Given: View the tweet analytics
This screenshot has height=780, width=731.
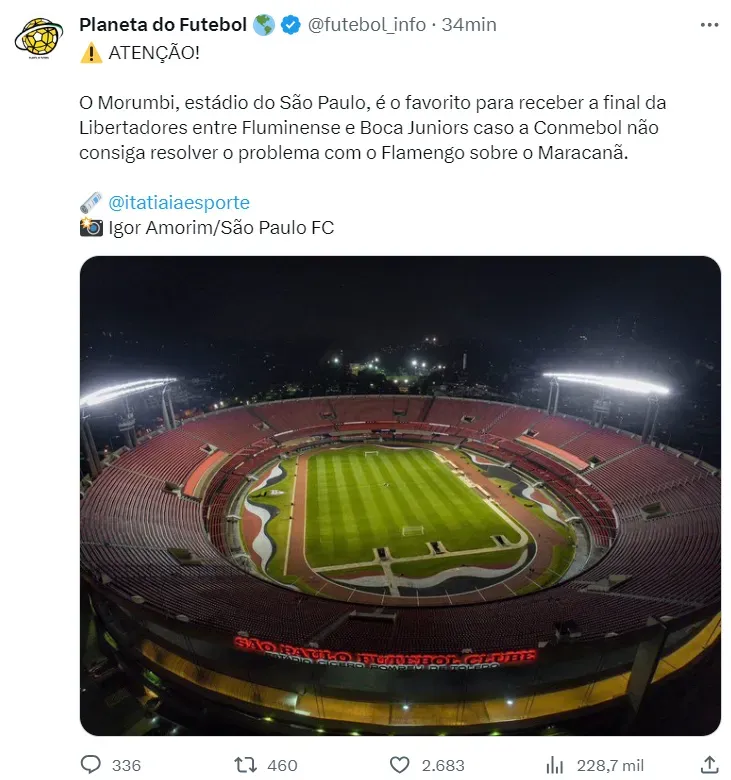Looking at the screenshot, I should click(x=555, y=764).
